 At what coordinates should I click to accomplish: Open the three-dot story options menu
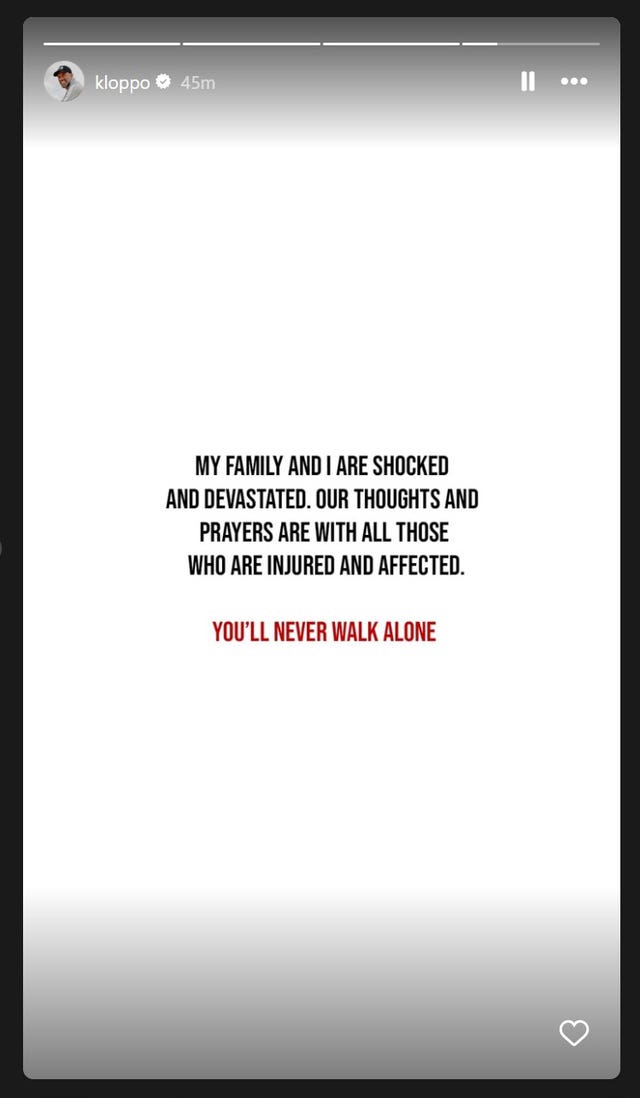coord(574,82)
